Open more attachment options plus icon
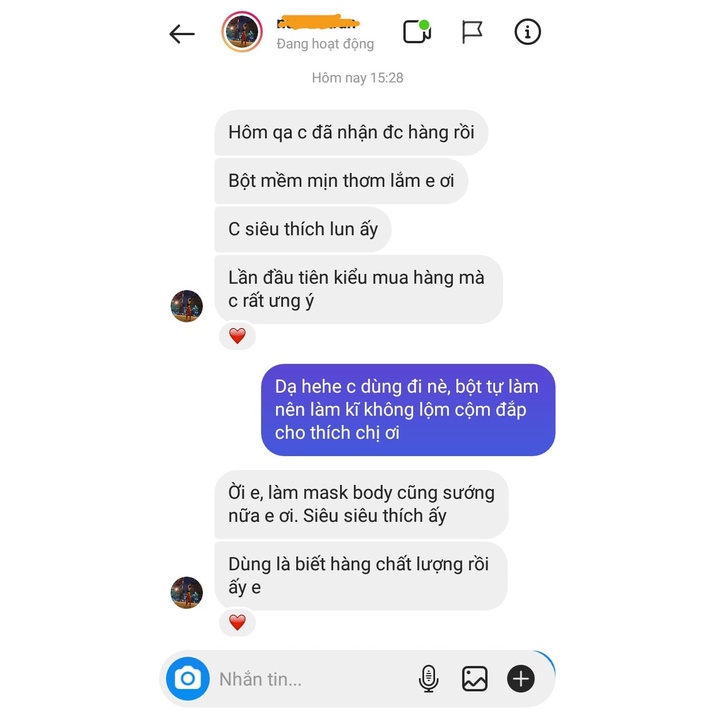715x715 pixels. click(521, 679)
